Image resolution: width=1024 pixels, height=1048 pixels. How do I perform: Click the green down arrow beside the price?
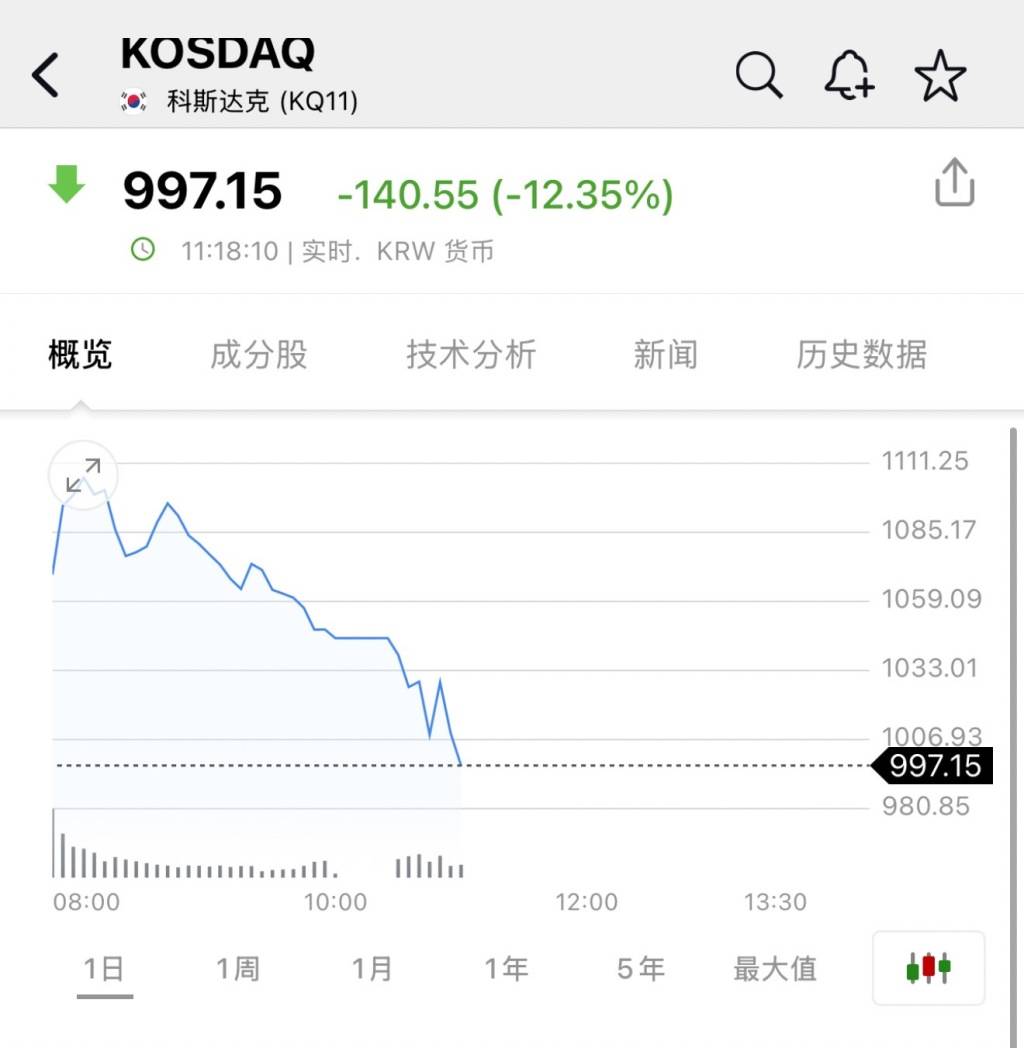66,186
